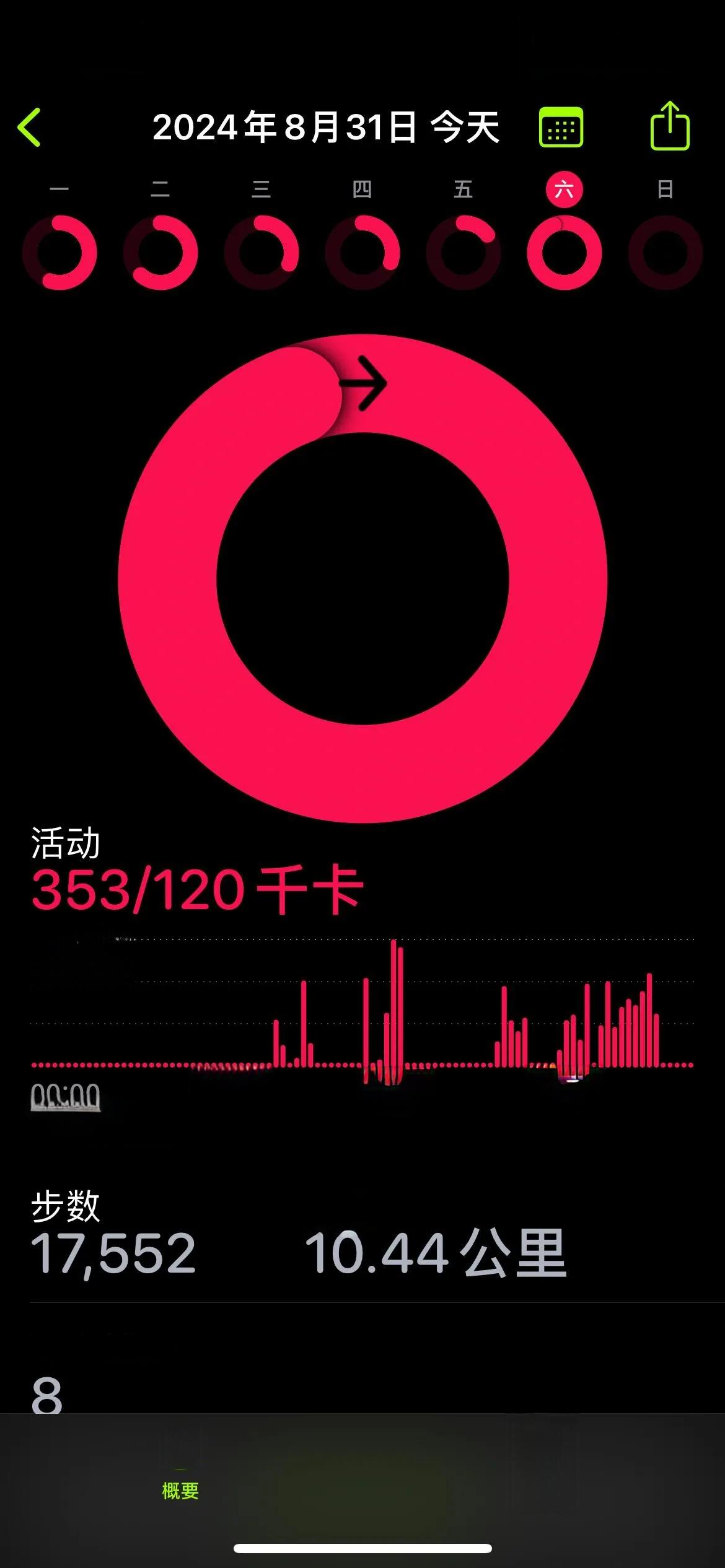Select Thursday's activity ring
The height and width of the screenshot is (1568, 725).
tap(362, 252)
